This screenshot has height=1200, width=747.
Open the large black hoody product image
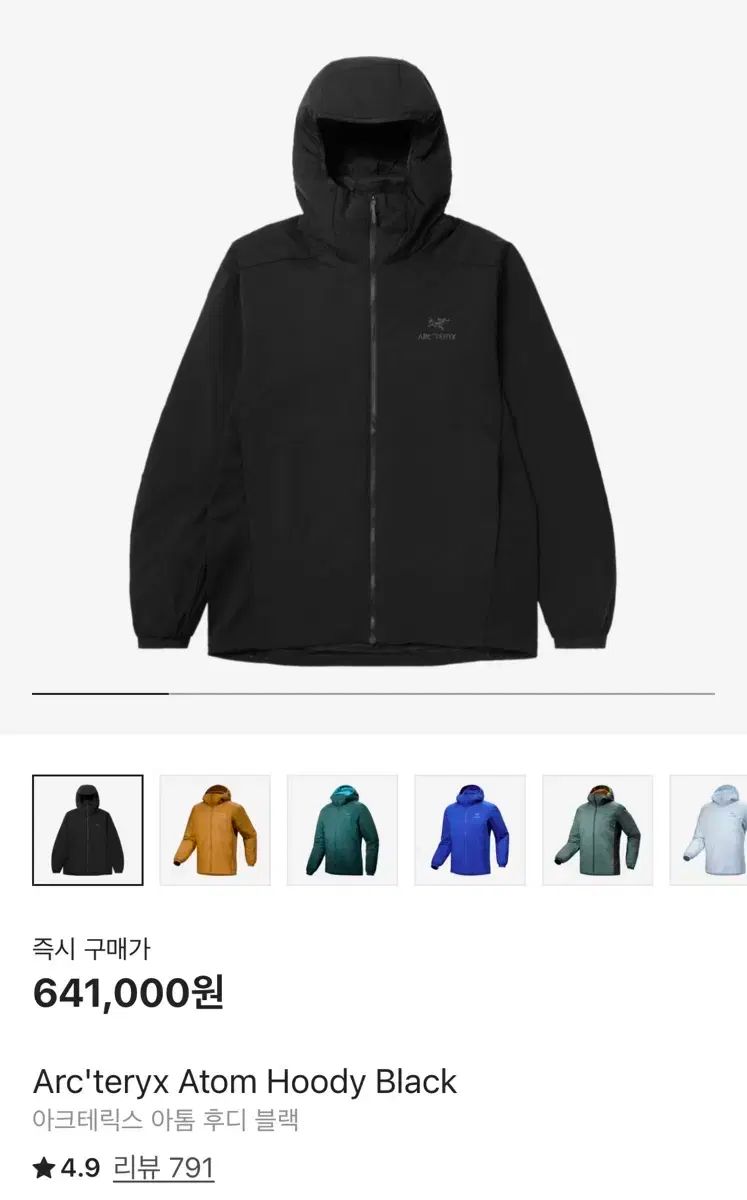pos(373,360)
